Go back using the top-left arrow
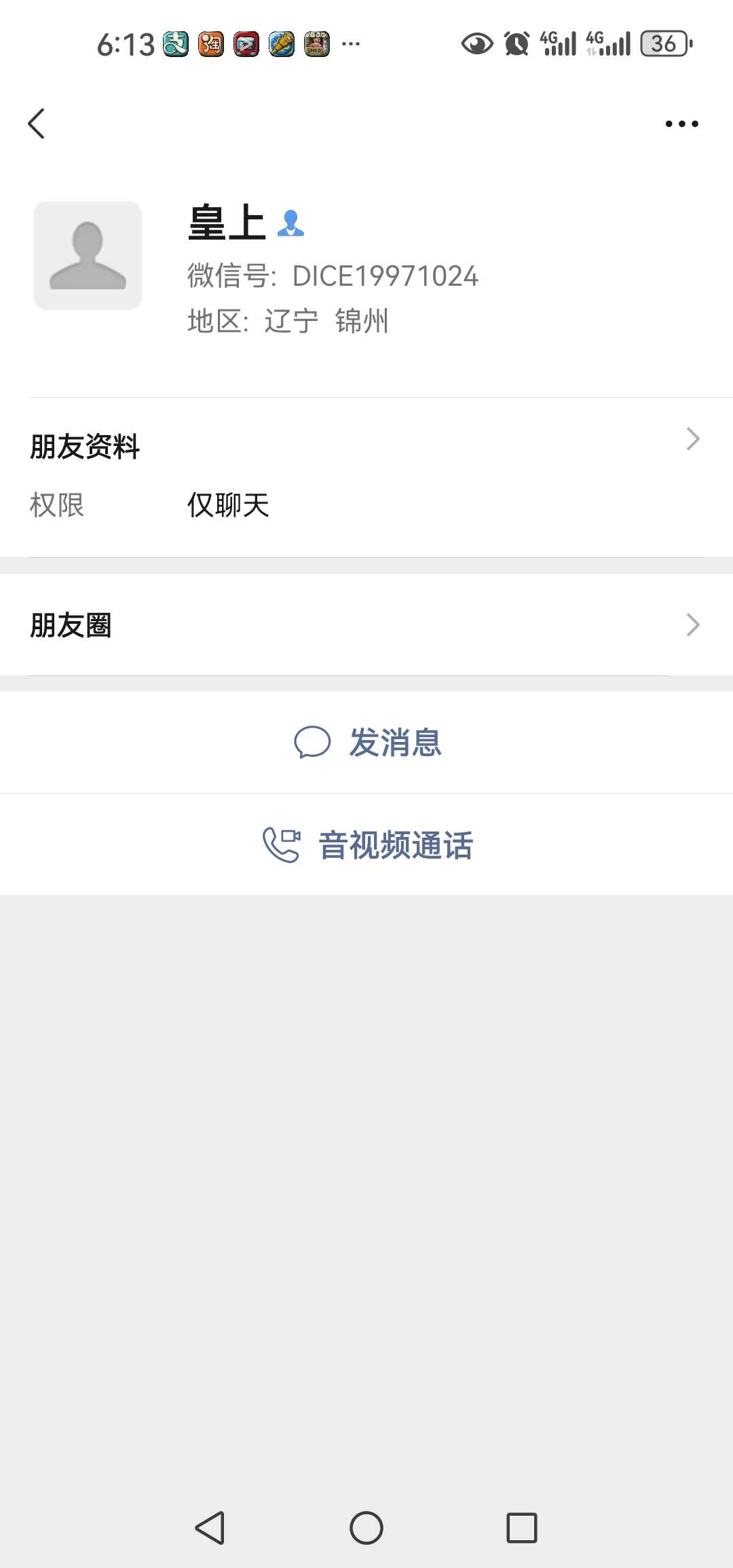Viewport: 733px width, 1568px height. pos(37,124)
